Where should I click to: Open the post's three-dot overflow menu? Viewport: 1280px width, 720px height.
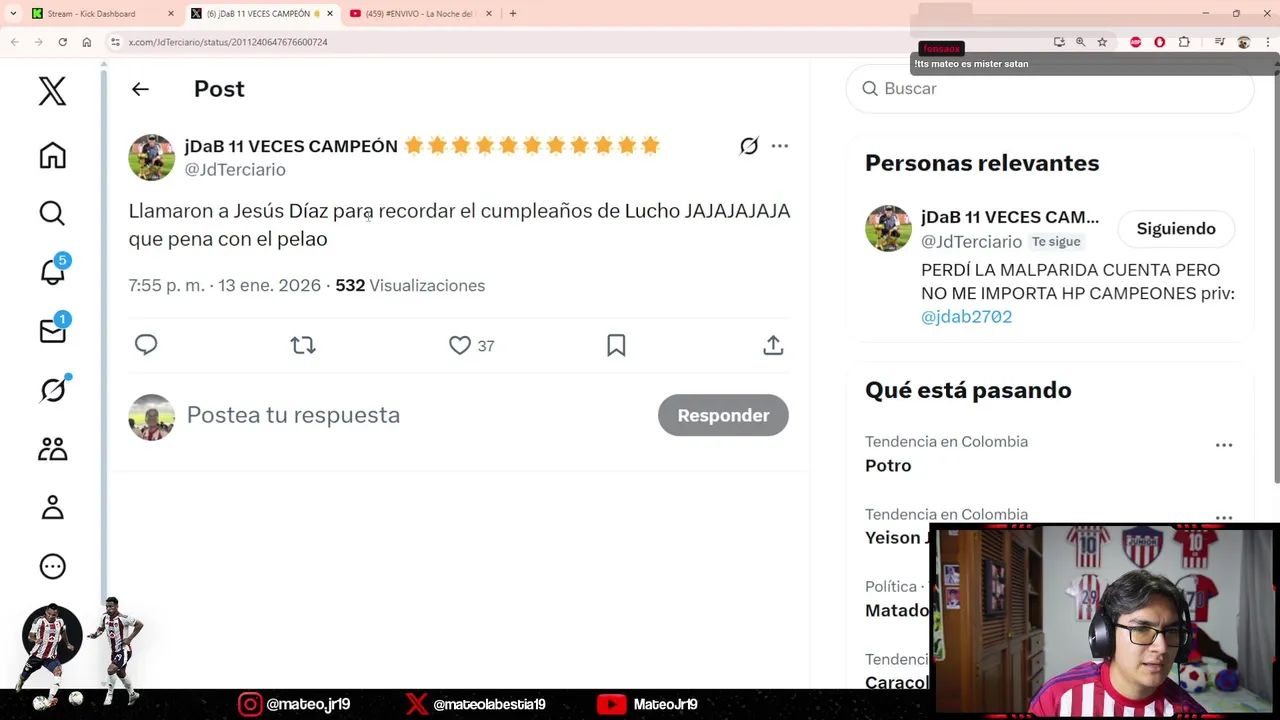pyautogui.click(x=780, y=146)
